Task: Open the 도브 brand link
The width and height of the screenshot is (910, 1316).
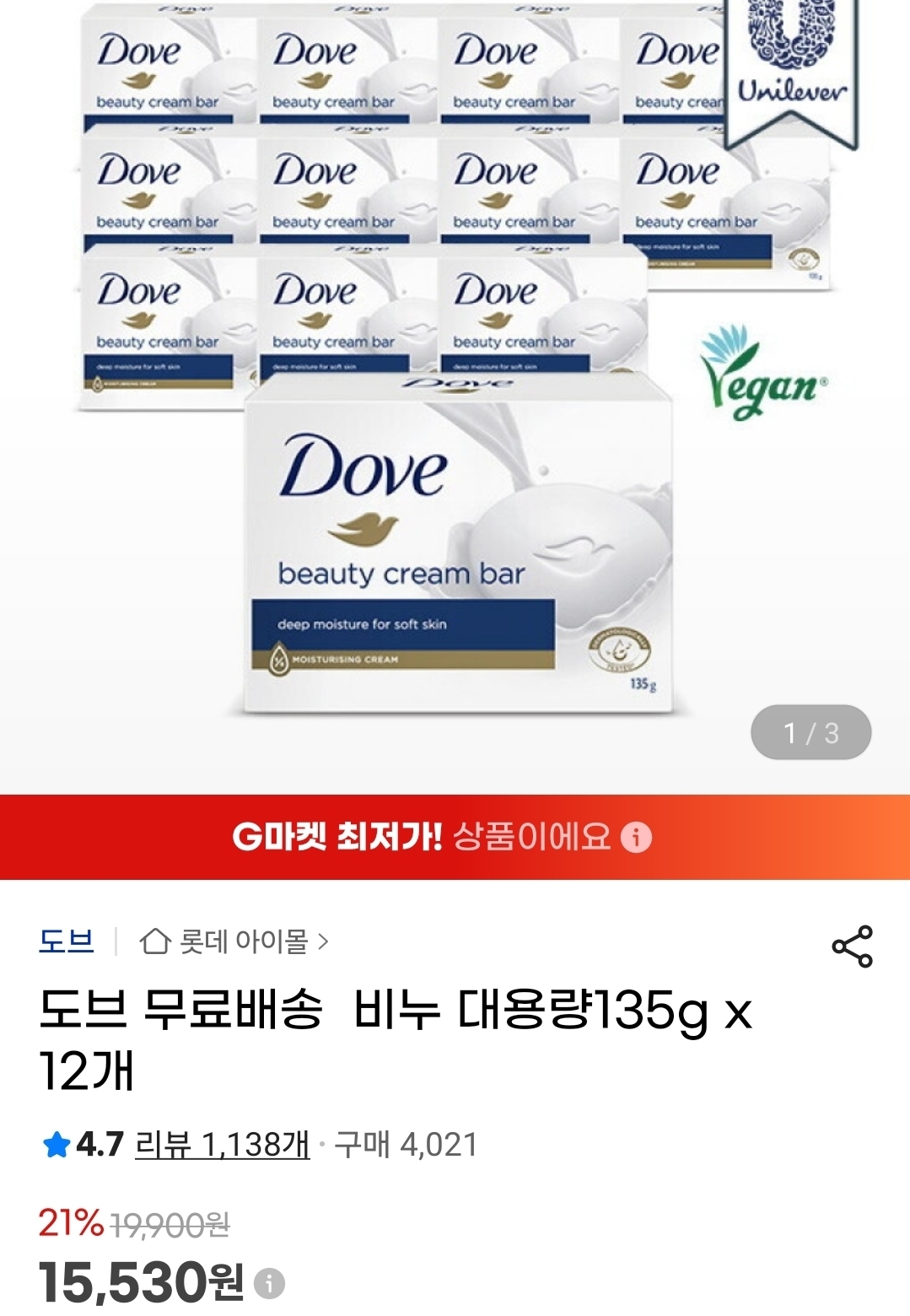Action: coord(66,941)
